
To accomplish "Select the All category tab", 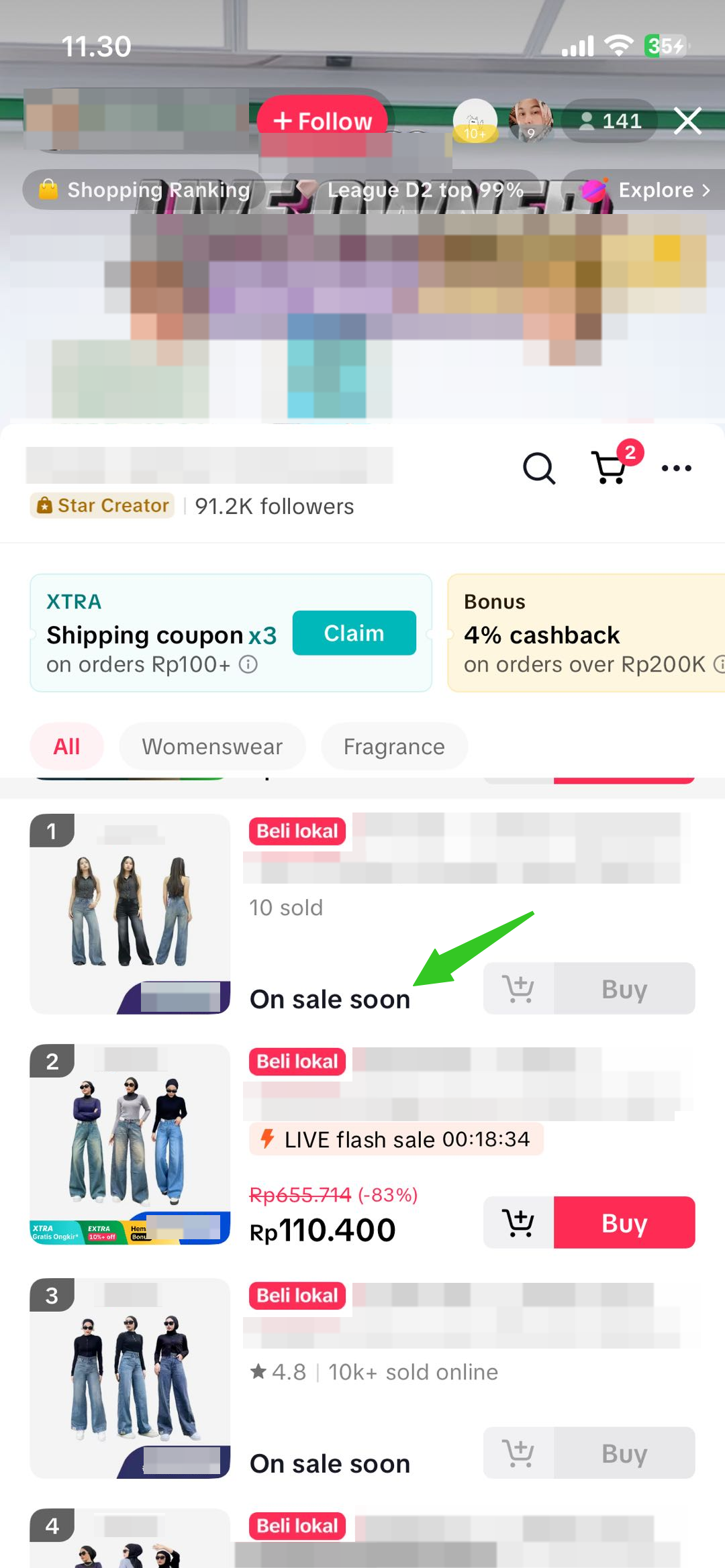I will [x=66, y=746].
